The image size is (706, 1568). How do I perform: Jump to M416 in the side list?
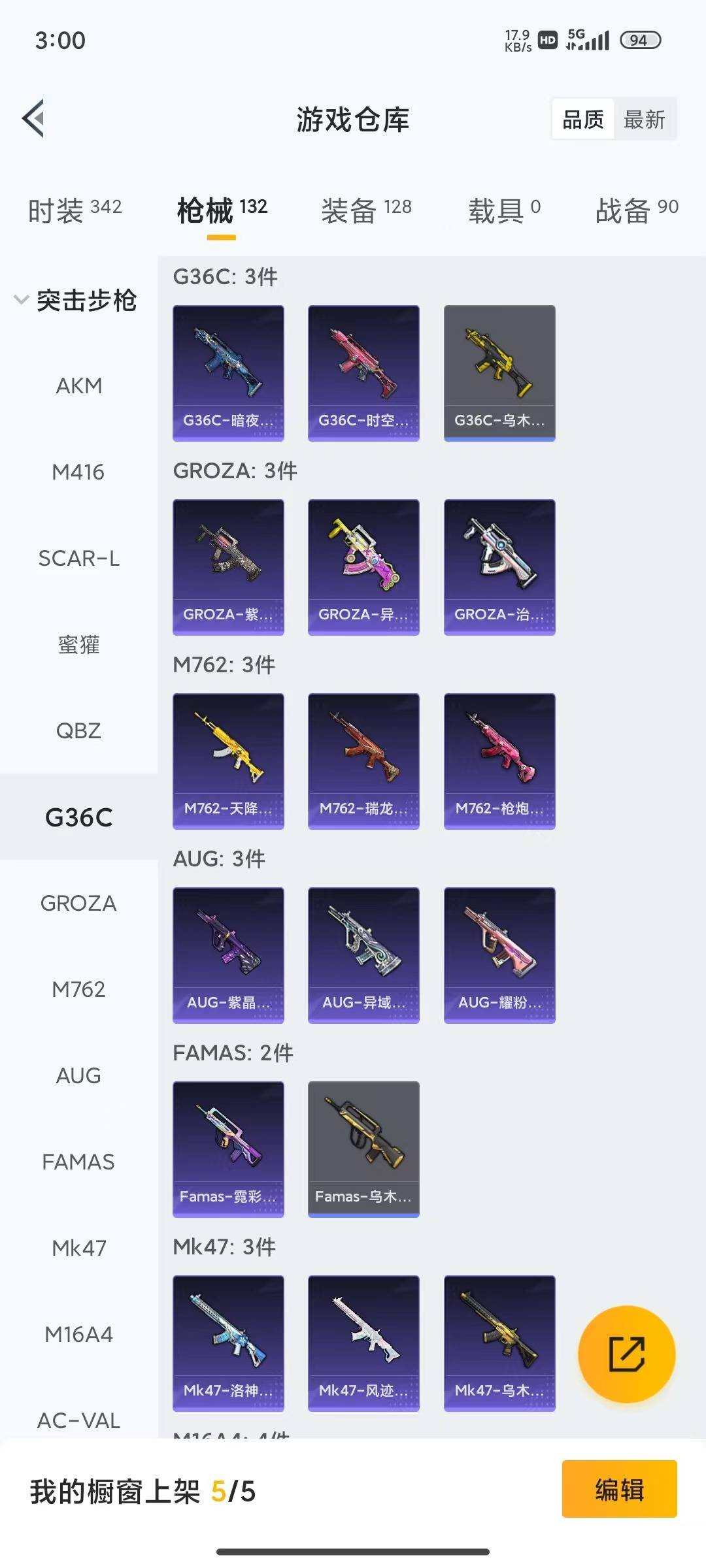click(78, 472)
